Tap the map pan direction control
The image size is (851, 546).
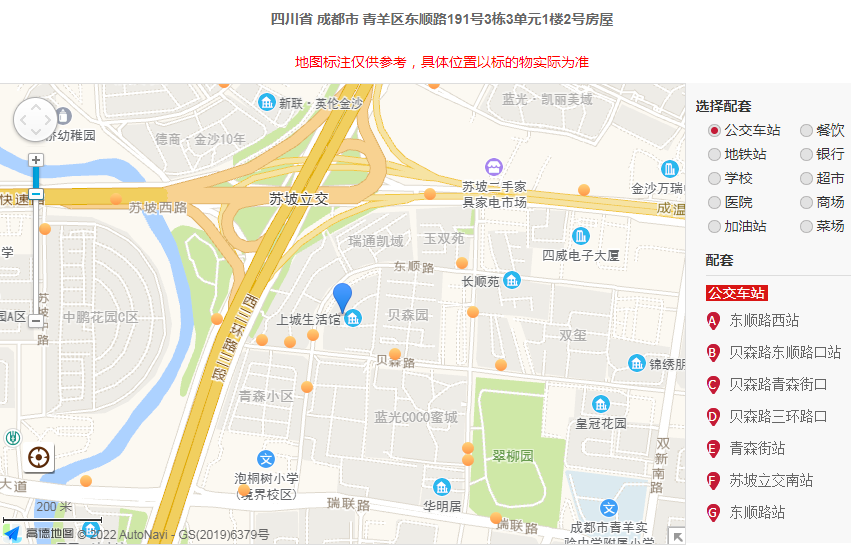click(35, 119)
